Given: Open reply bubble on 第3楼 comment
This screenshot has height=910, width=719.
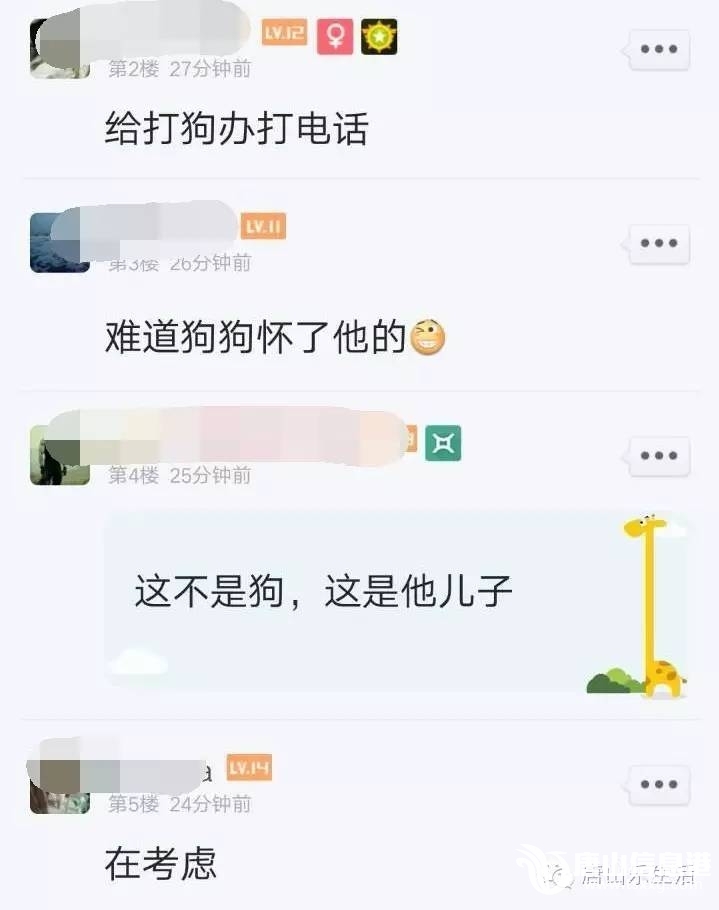Looking at the screenshot, I should coord(659,243).
